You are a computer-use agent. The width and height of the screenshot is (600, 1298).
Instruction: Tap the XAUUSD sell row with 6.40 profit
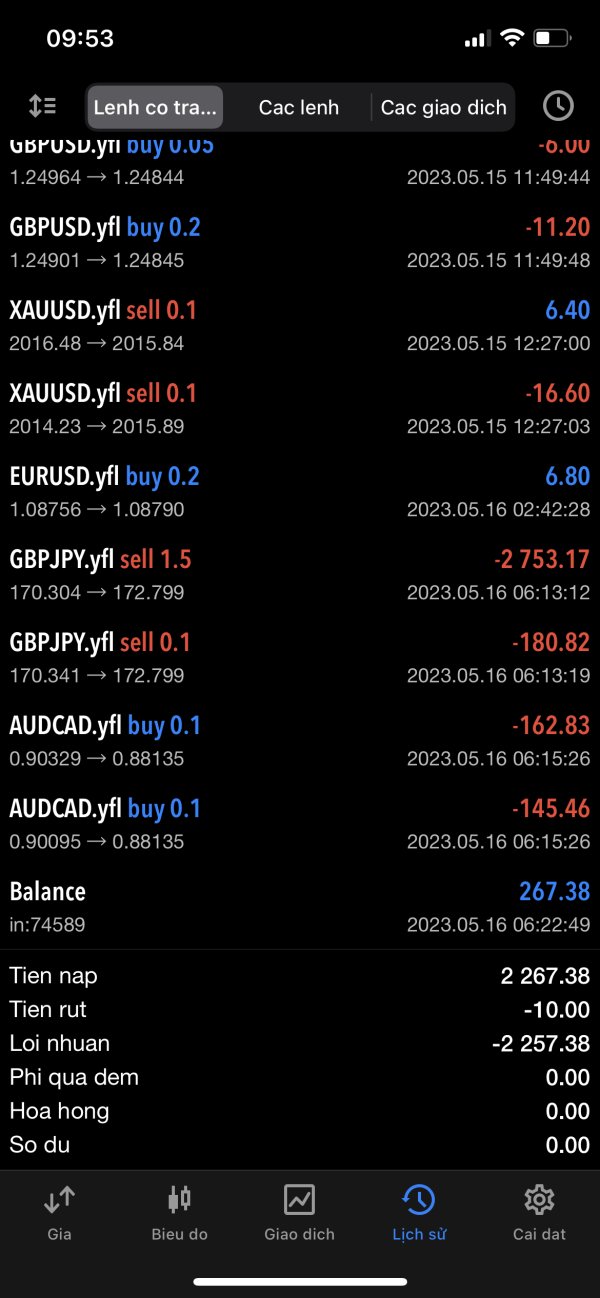click(300, 325)
